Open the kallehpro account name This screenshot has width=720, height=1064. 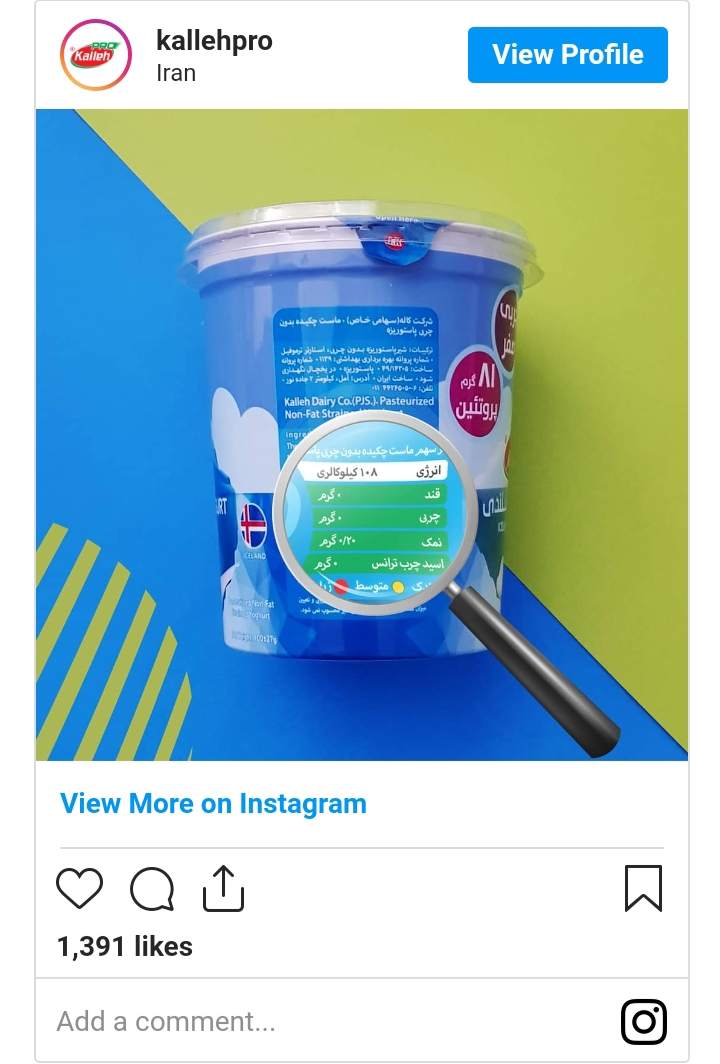[214, 41]
